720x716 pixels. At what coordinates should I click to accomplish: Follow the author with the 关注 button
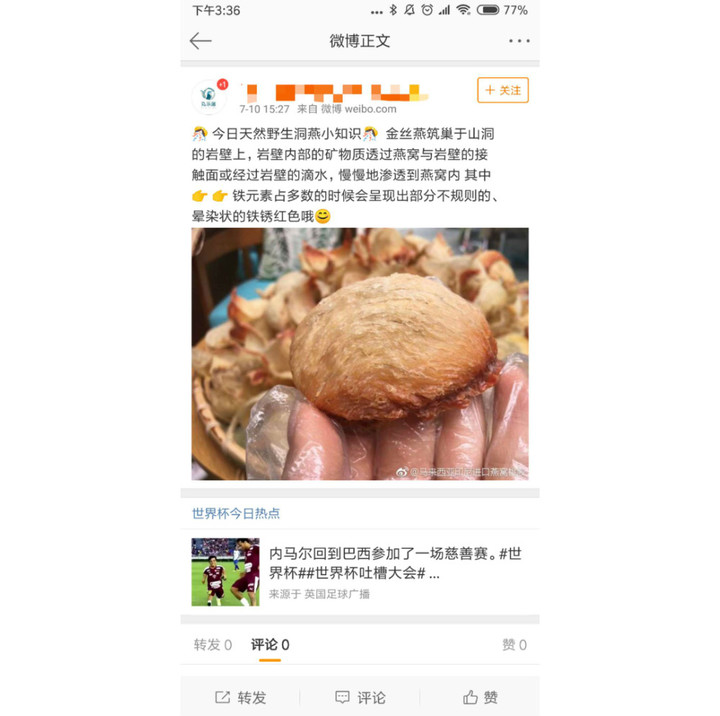click(502, 90)
